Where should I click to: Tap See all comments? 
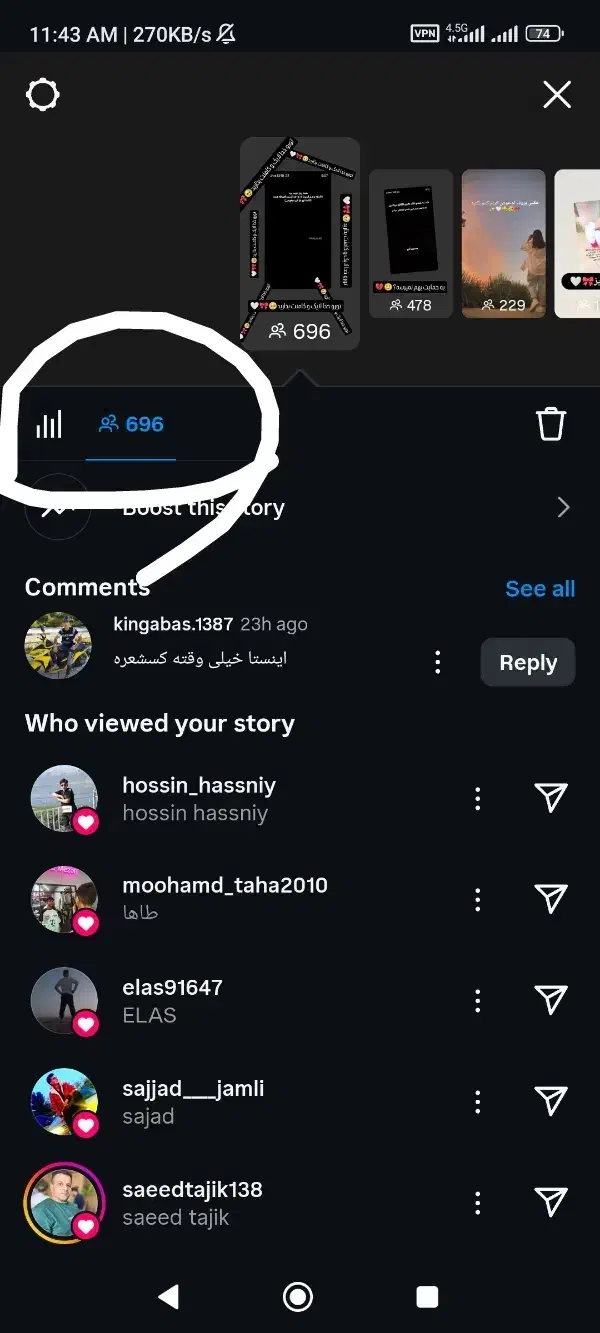(x=540, y=589)
